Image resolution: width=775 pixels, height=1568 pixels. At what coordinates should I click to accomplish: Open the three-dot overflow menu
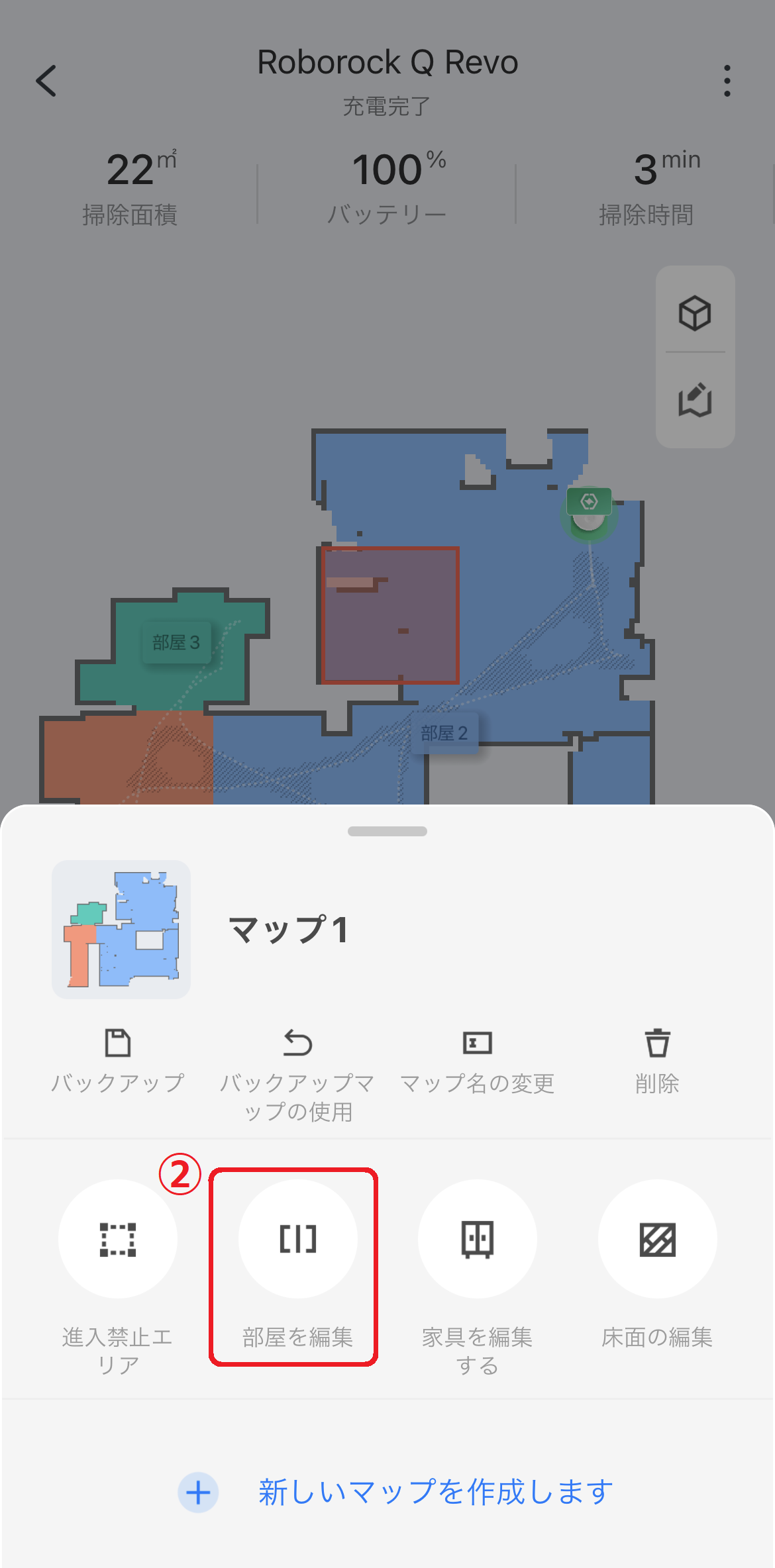(x=727, y=81)
